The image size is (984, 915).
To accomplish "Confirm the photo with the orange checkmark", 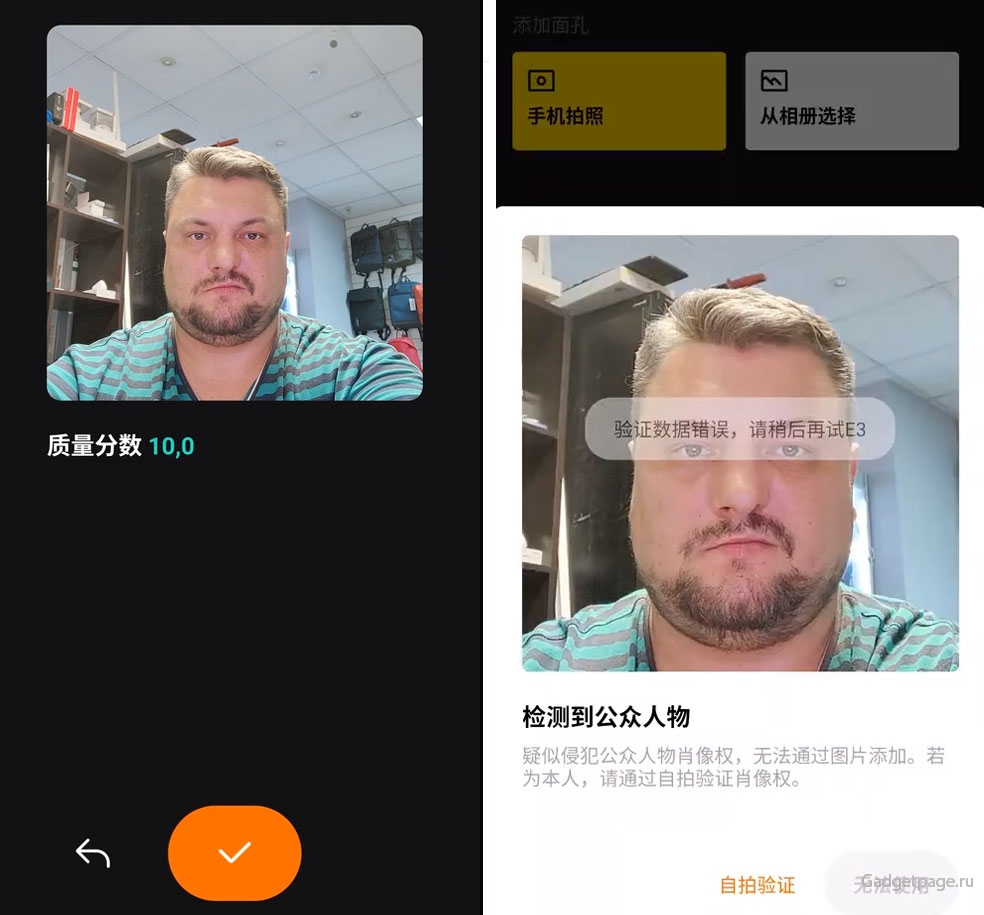I will tap(235, 853).
